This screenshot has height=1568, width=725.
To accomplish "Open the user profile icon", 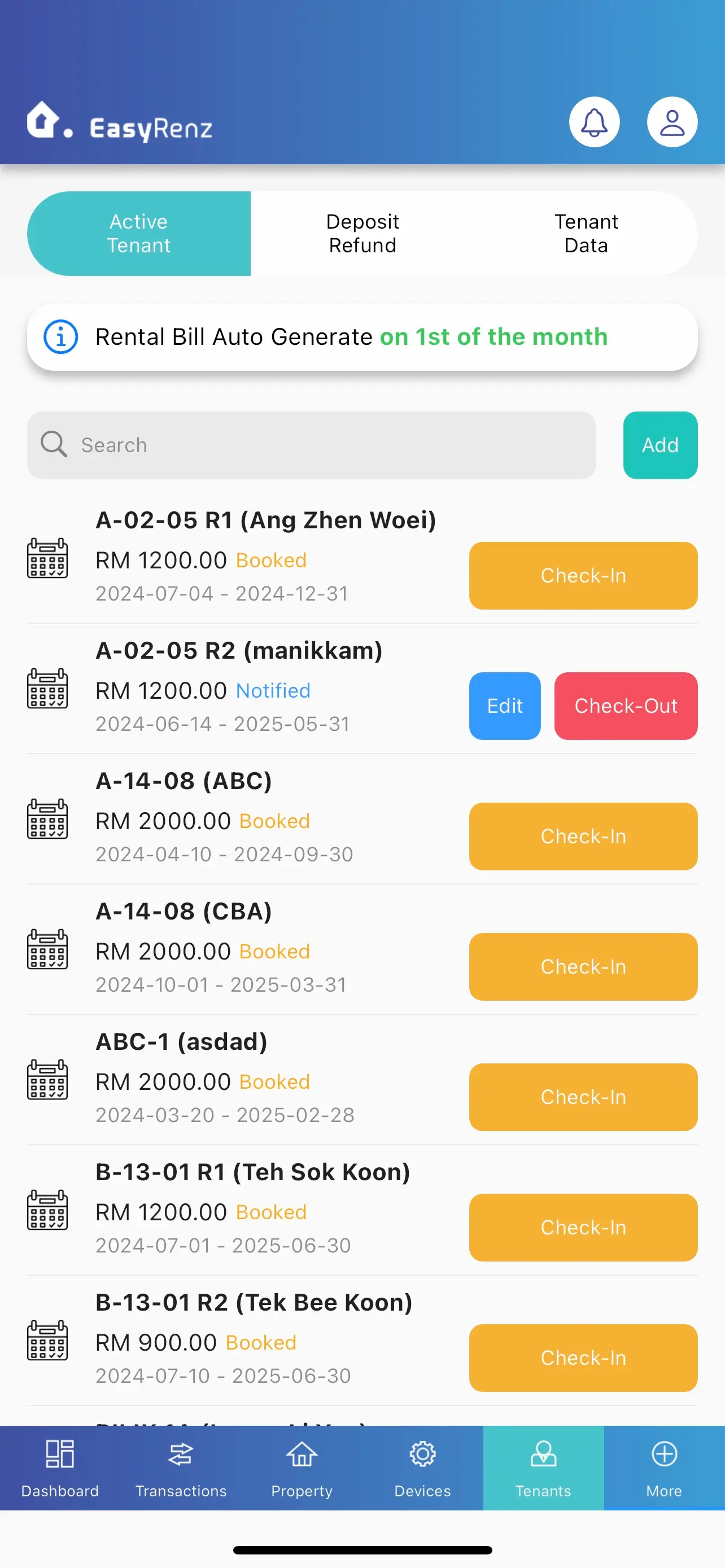I will pos(672,122).
